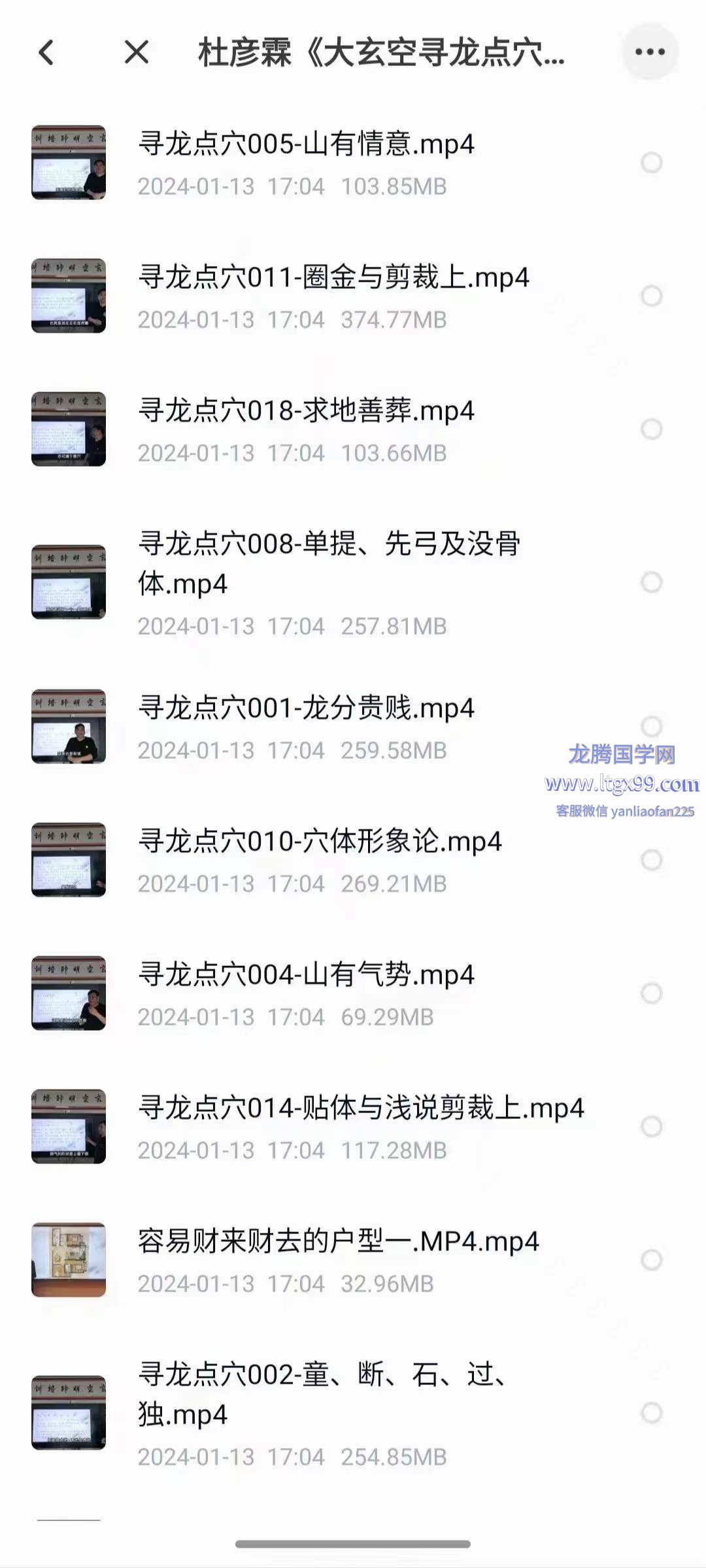Select the circle for 寻龙点穴010-穴体形象论.mp4
The height and width of the screenshot is (1568, 706).
651,860
